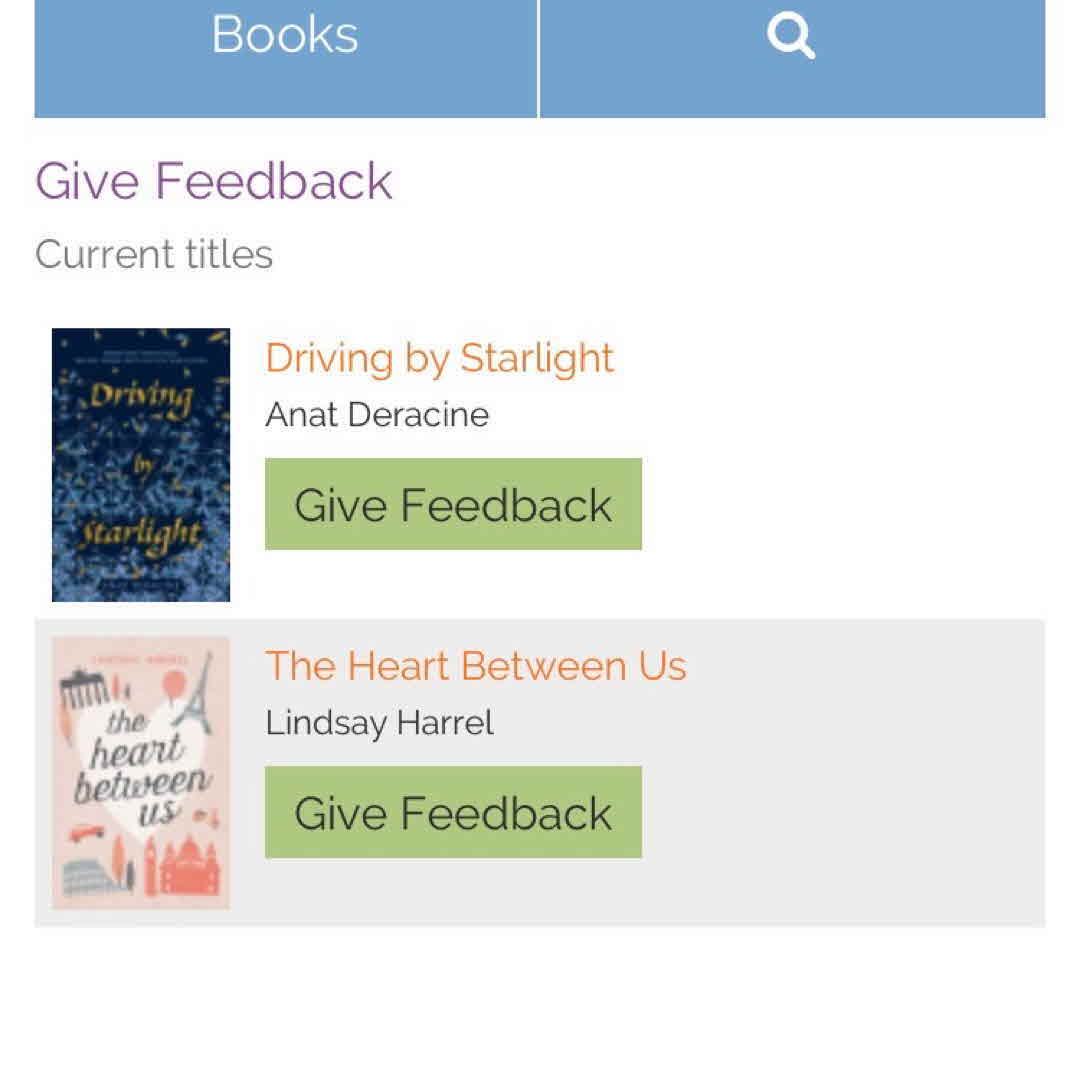Open the Driving by Starlight title link
Screen dimensions: 1080x1080
pyautogui.click(x=439, y=358)
